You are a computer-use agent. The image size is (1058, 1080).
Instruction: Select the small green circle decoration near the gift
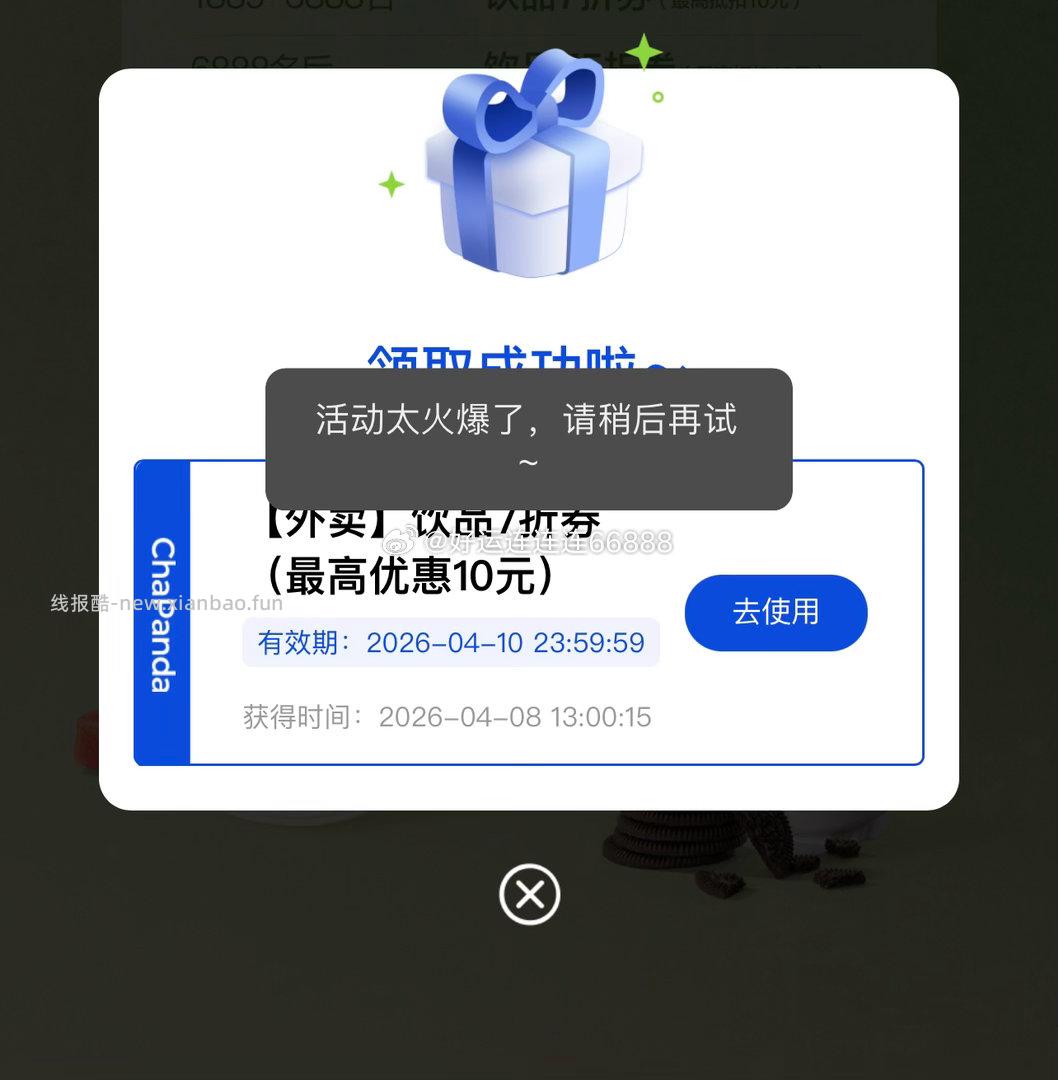(x=657, y=95)
